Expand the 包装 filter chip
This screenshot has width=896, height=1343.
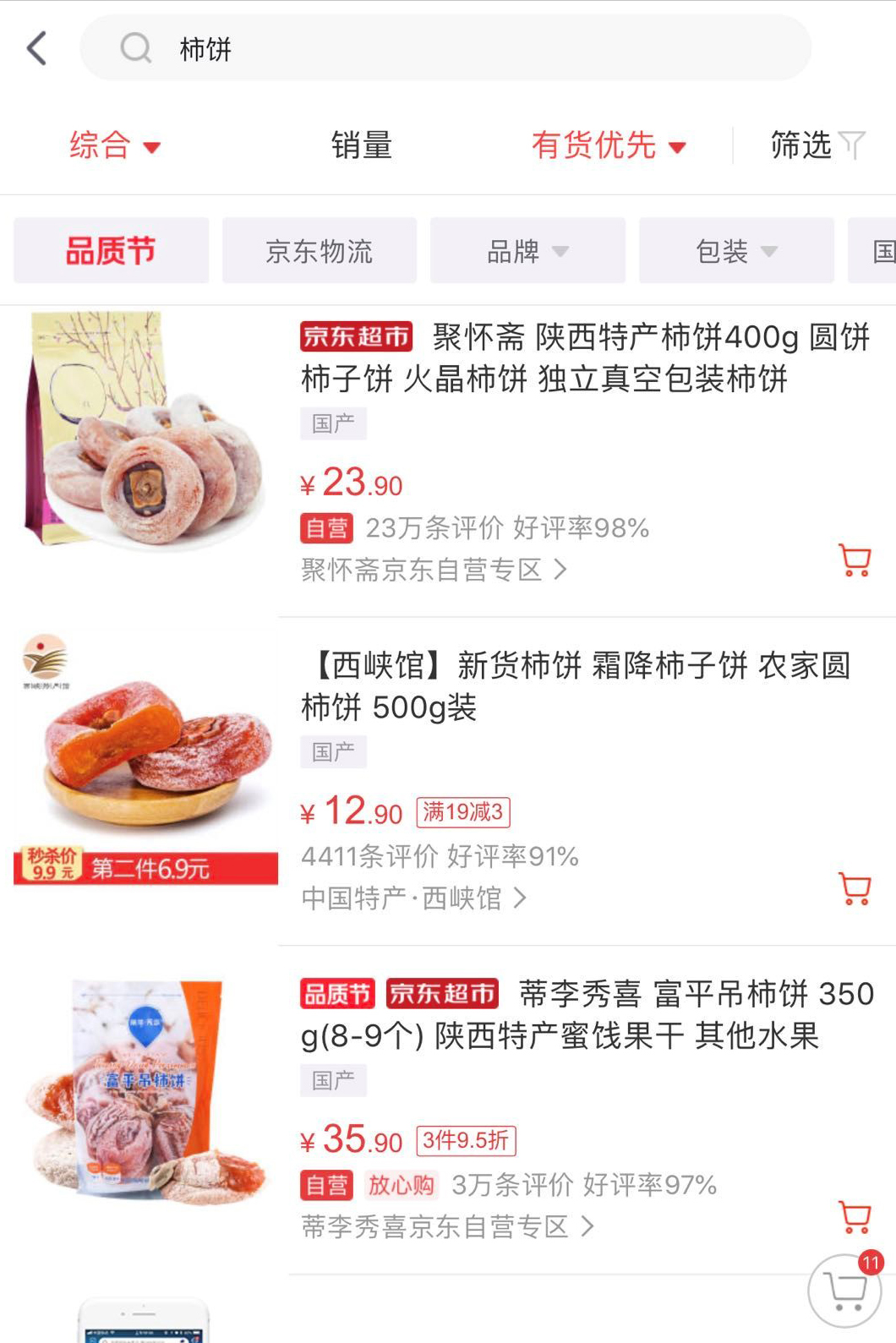click(x=735, y=251)
